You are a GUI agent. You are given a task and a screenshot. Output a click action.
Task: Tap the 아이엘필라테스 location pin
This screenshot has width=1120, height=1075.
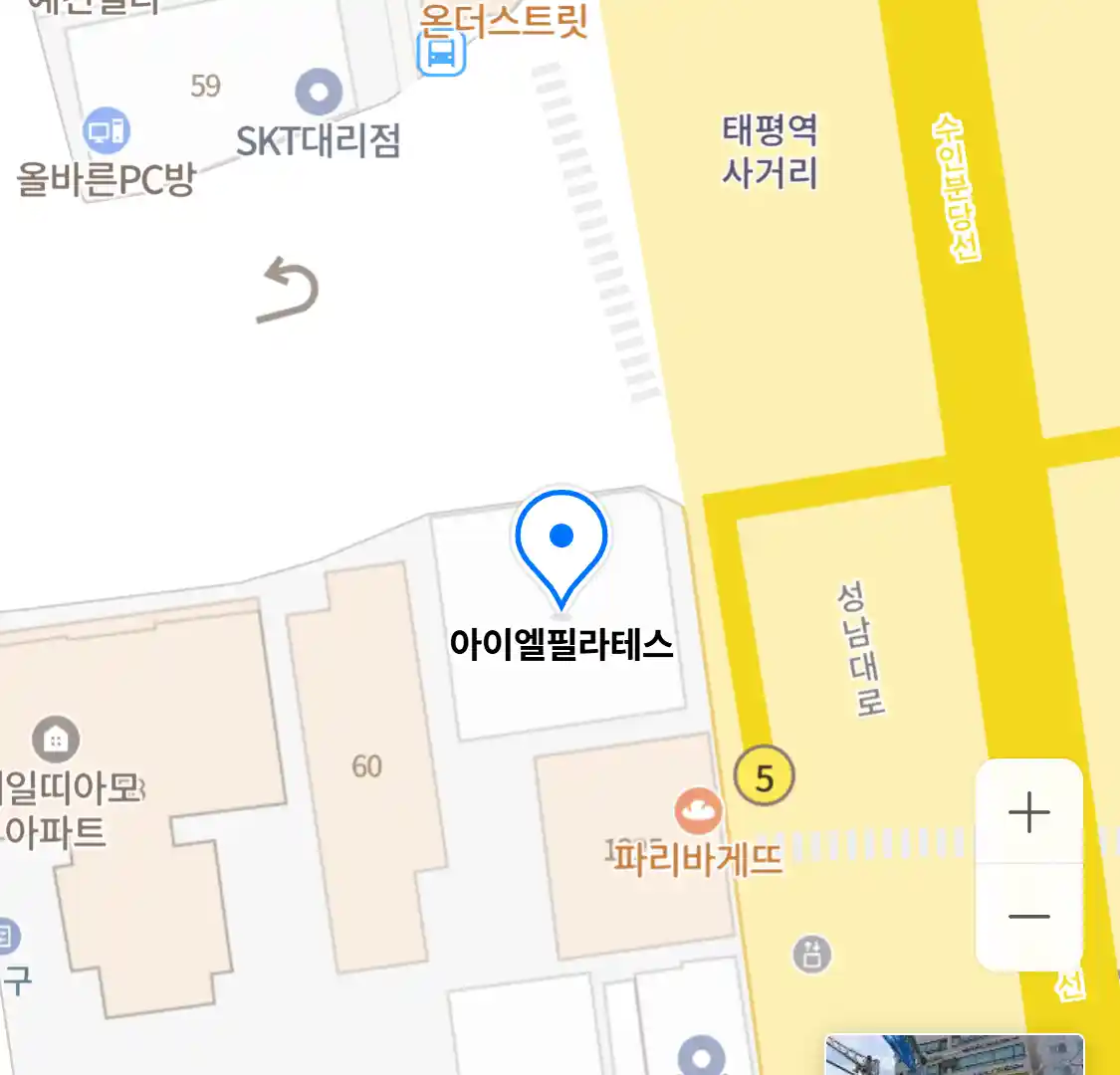pyautogui.click(x=561, y=545)
